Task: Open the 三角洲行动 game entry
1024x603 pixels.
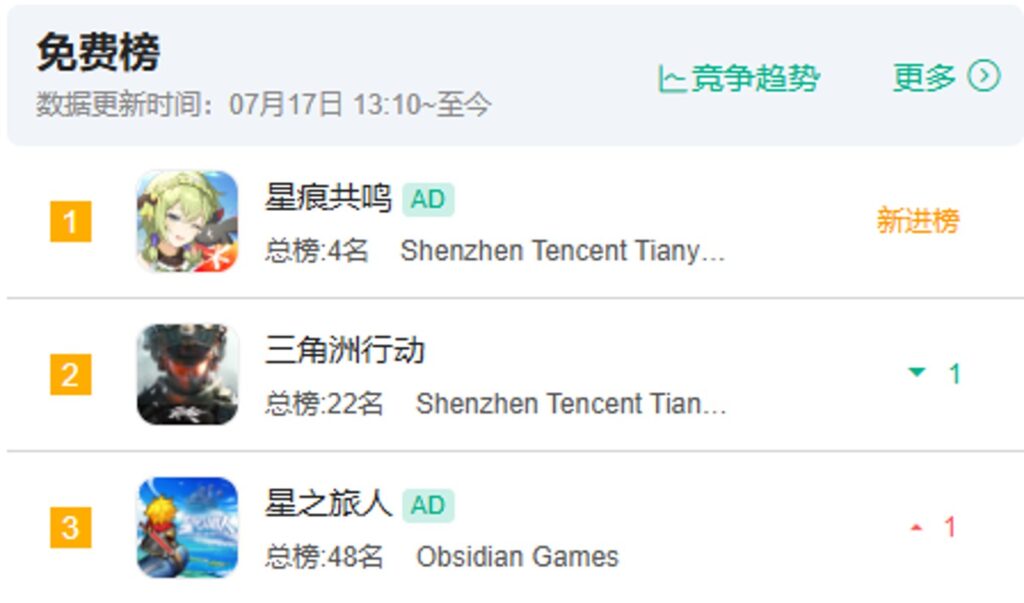Action: (x=345, y=350)
